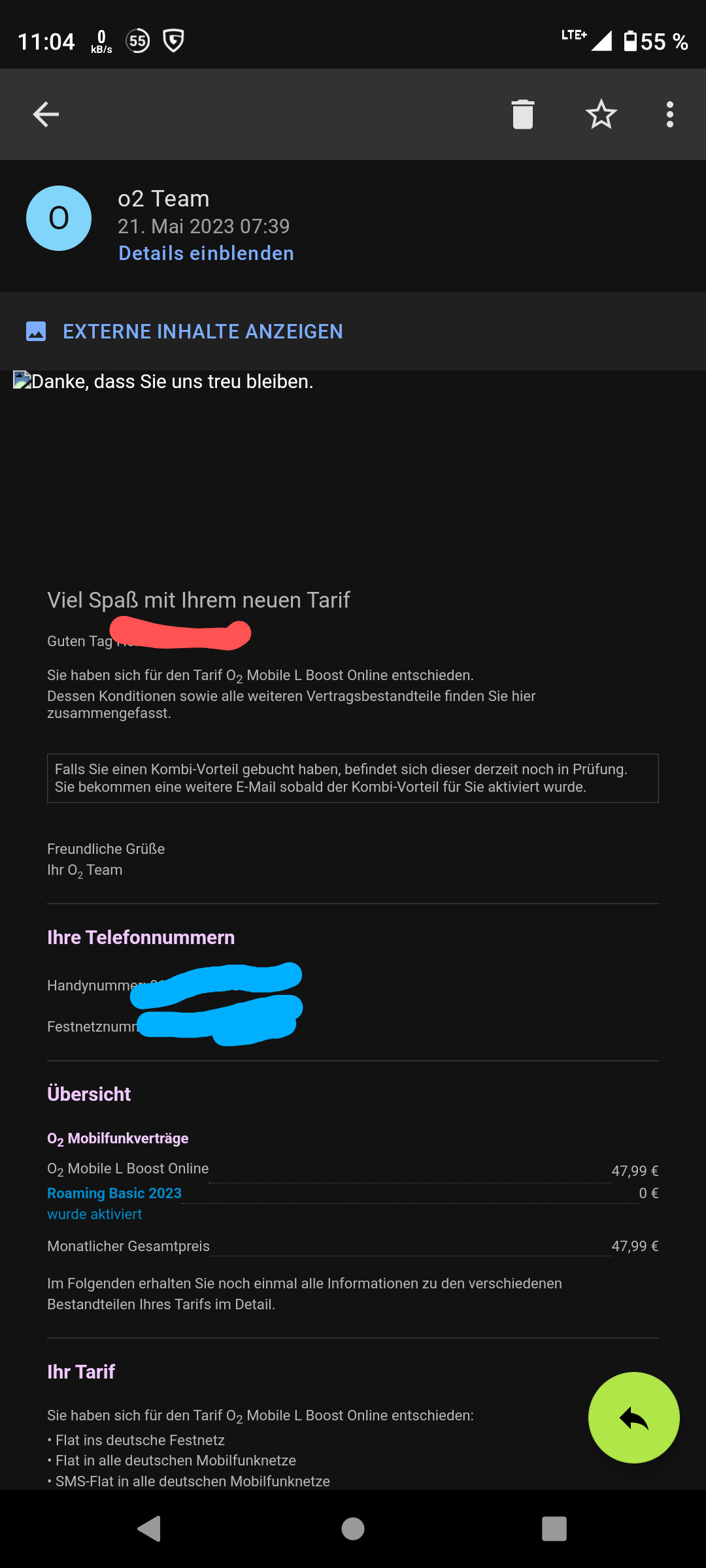Reply to this email
Viewport: 706px width, 1568px height.
633,1417
